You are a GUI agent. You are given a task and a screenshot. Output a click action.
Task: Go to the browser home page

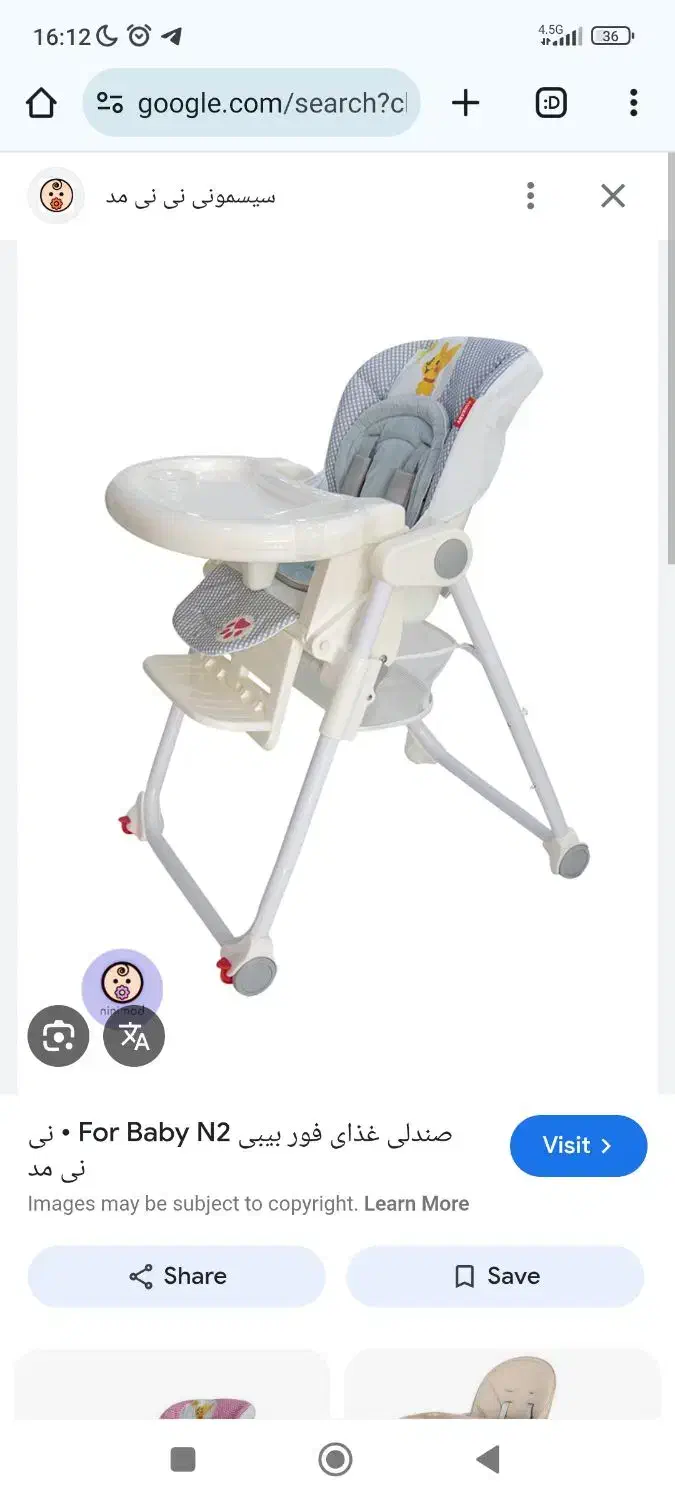(x=41, y=103)
